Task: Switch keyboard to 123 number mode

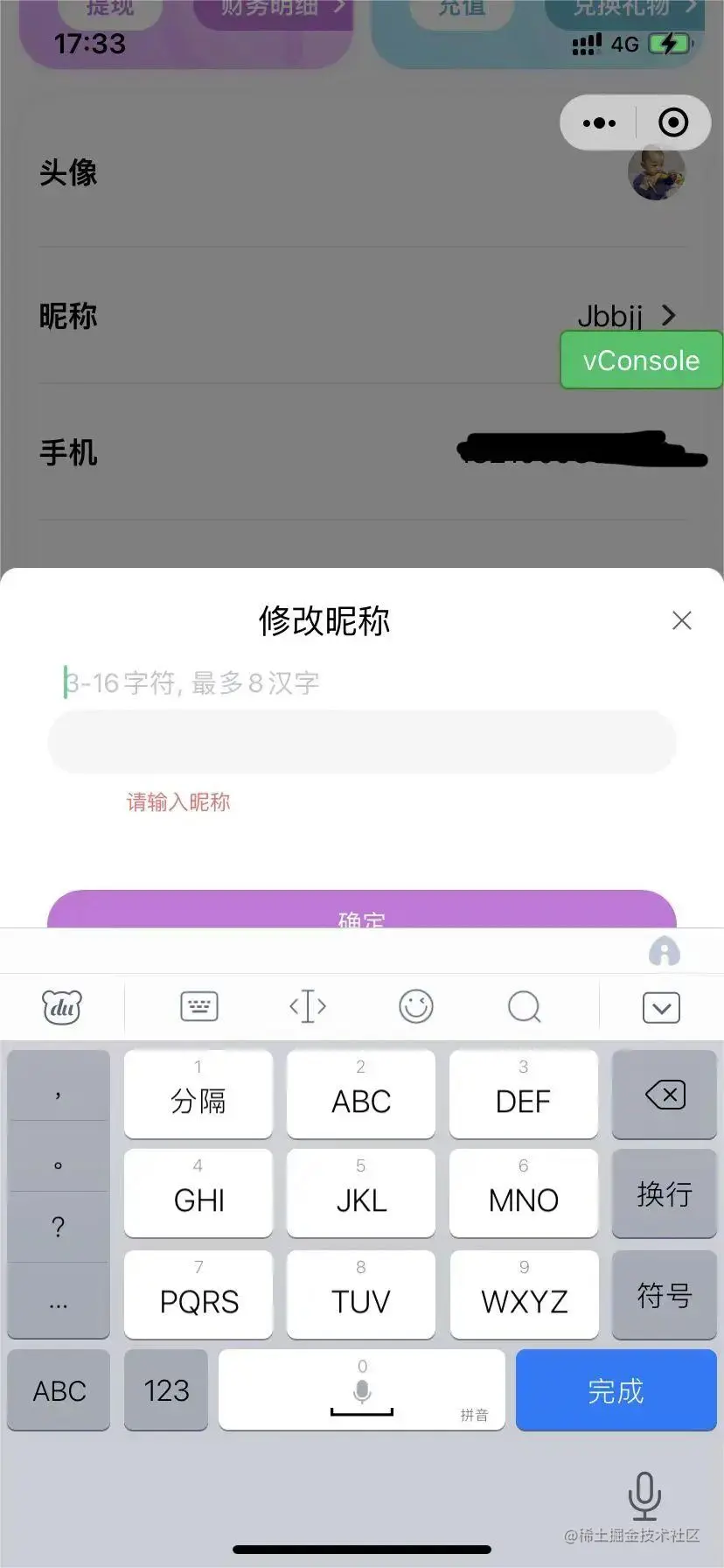Action: click(x=166, y=1390)
